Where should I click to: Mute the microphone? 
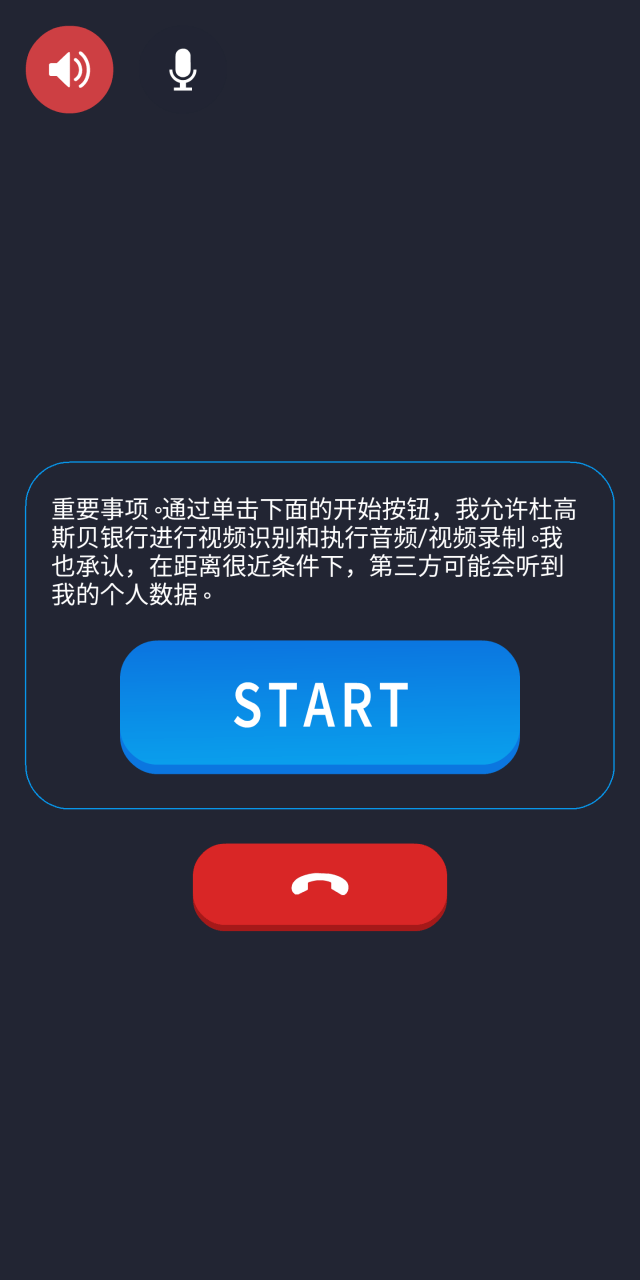point(182,69)
